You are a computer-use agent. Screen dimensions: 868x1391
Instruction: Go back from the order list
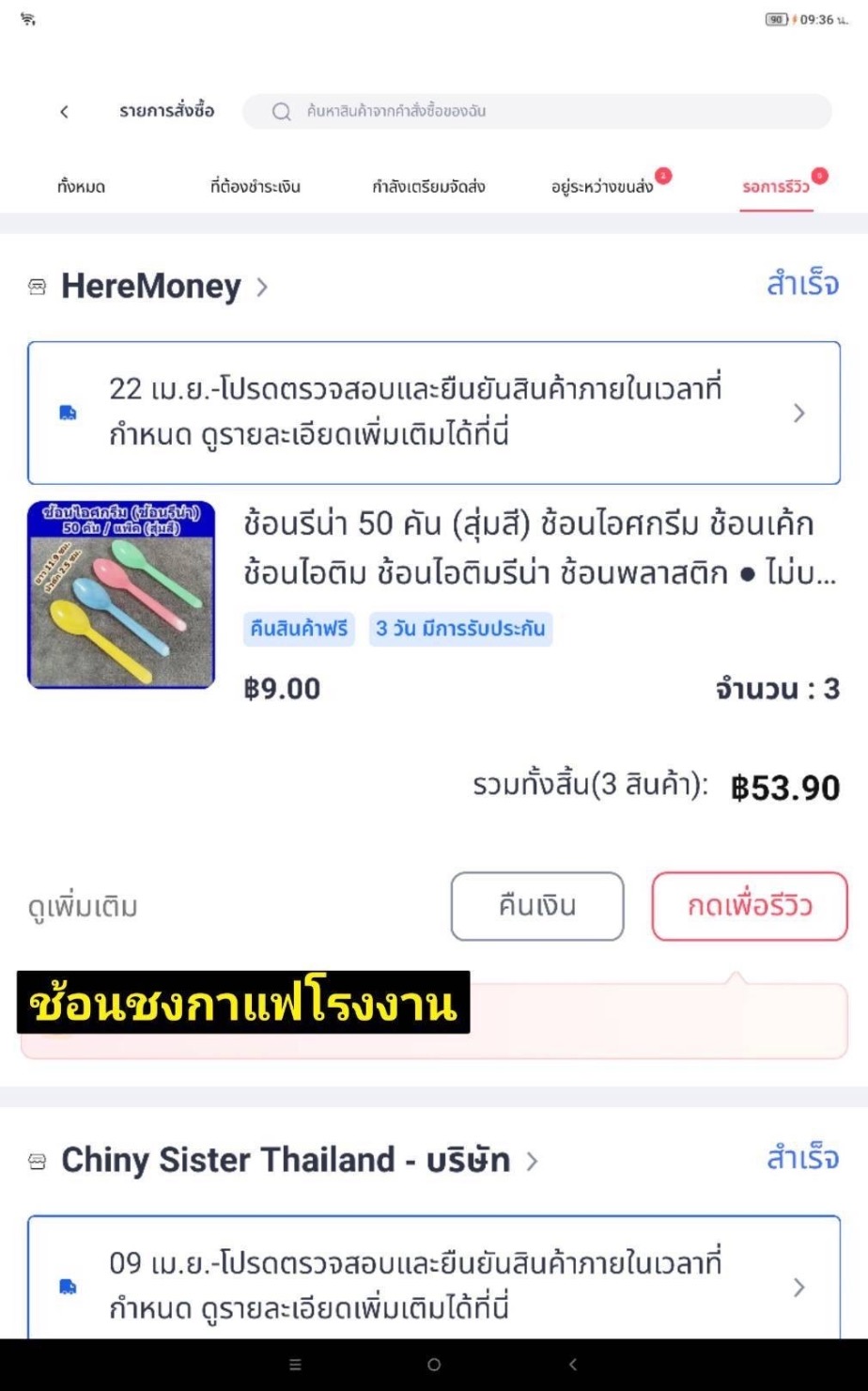[64, 112]
